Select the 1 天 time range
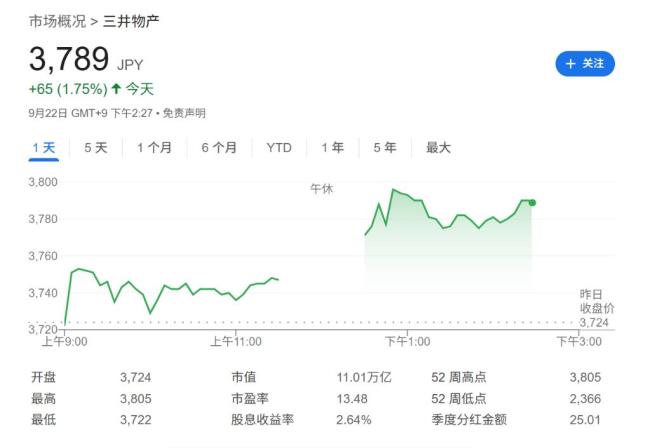 coord(43,148)
